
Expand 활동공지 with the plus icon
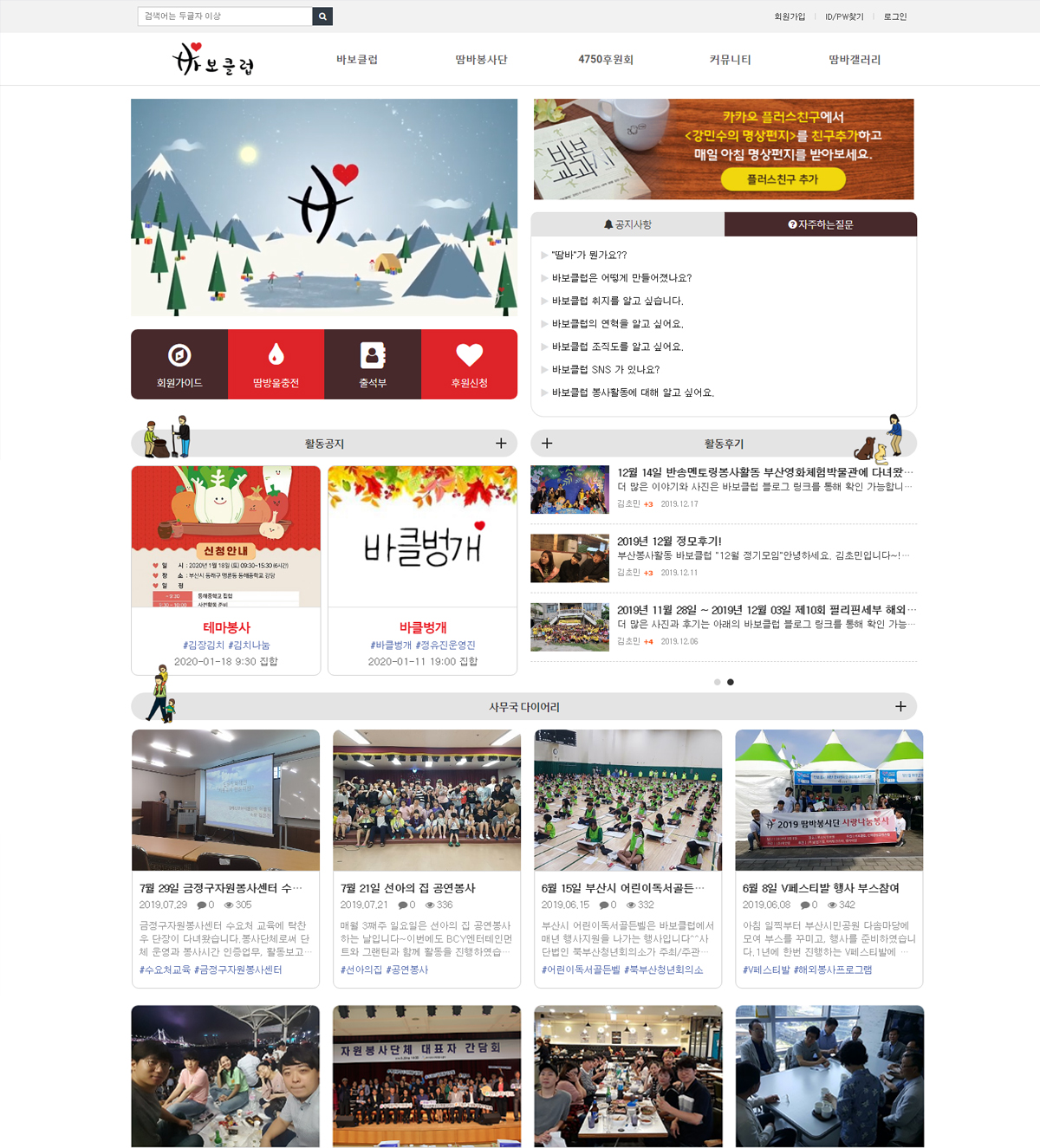tap(501, 443)
